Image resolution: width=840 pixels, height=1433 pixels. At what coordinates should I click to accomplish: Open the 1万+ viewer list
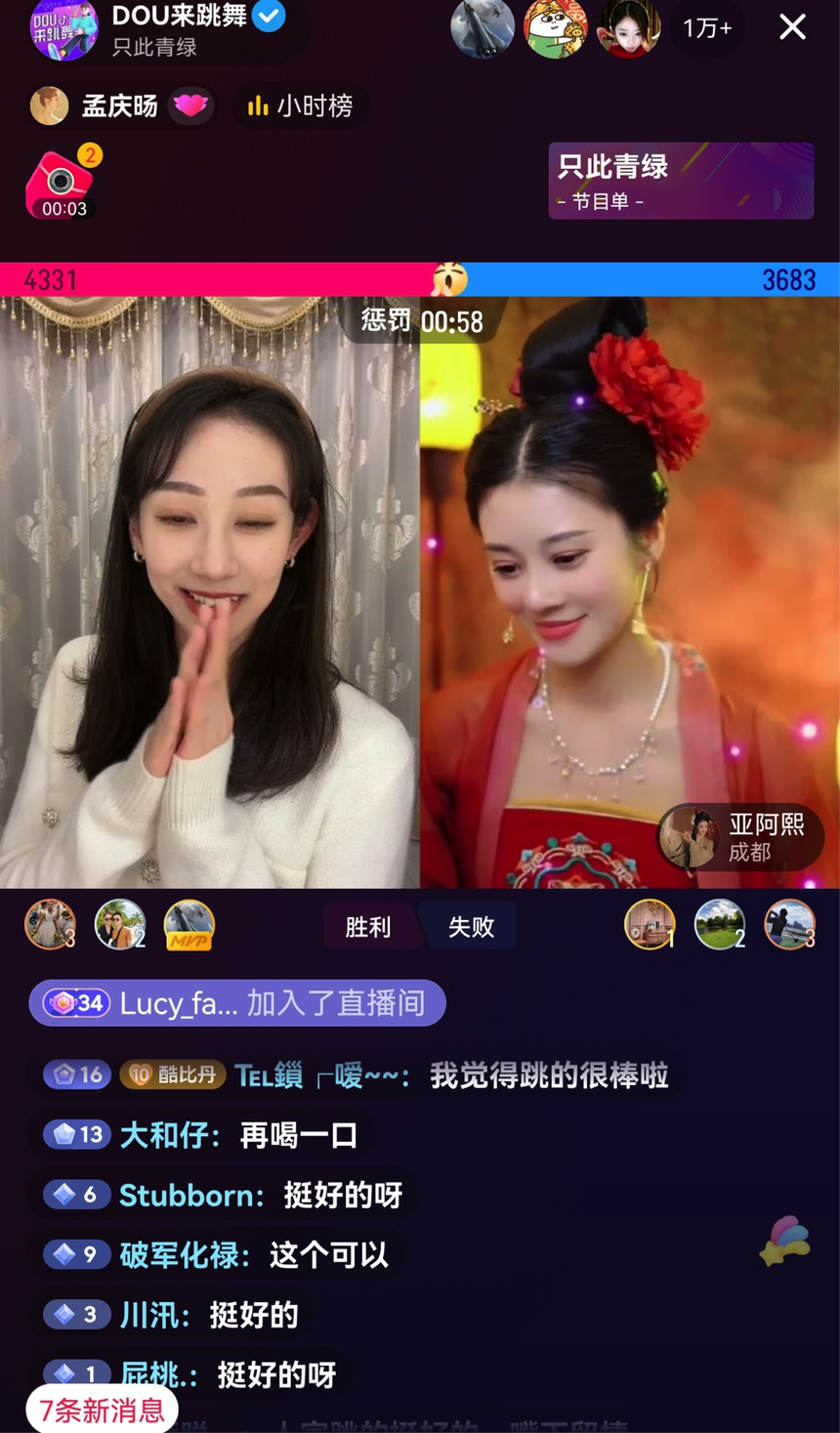707,28
